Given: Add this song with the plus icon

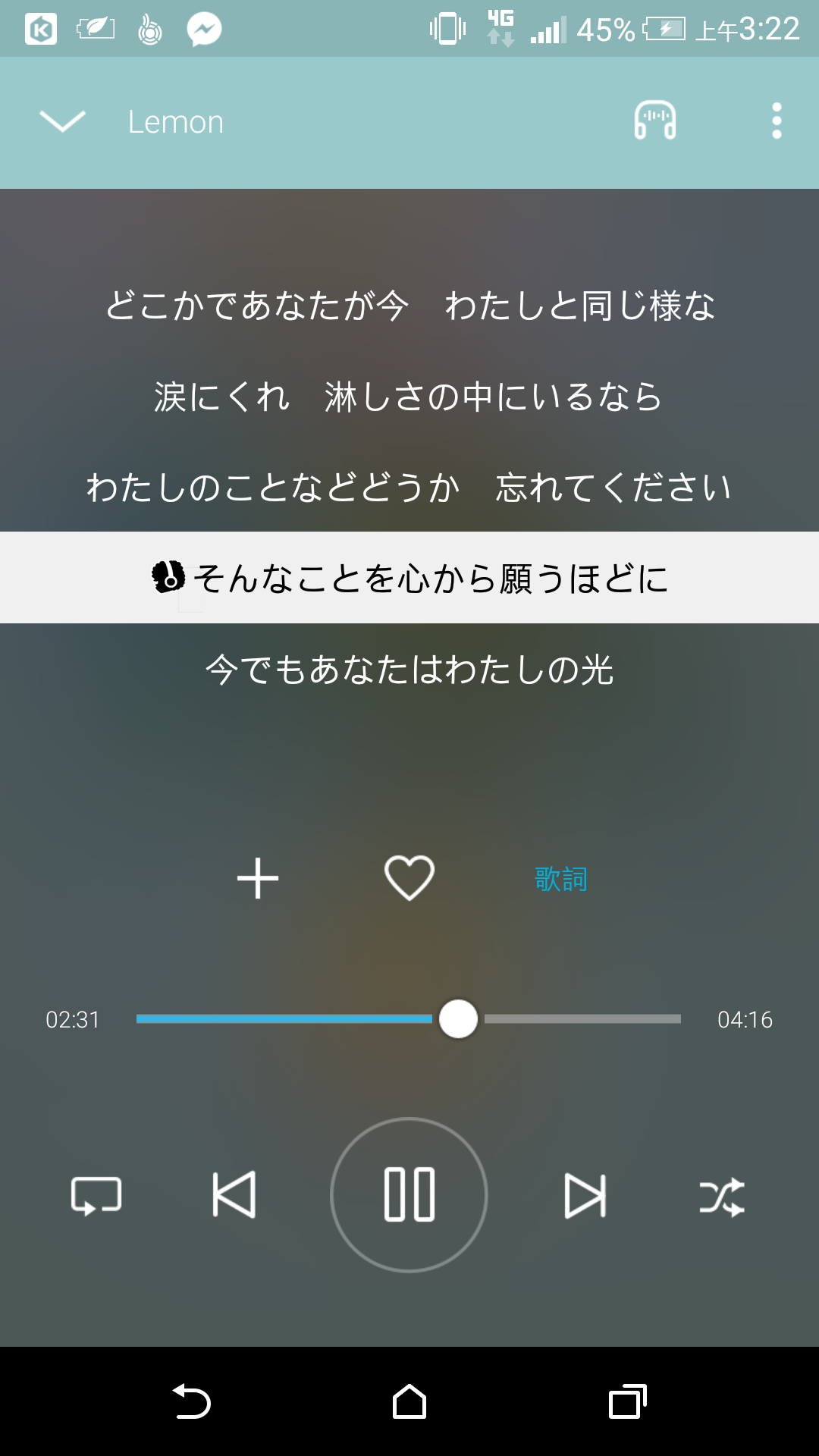Looking at the screenshot, I should coord(258,878).
